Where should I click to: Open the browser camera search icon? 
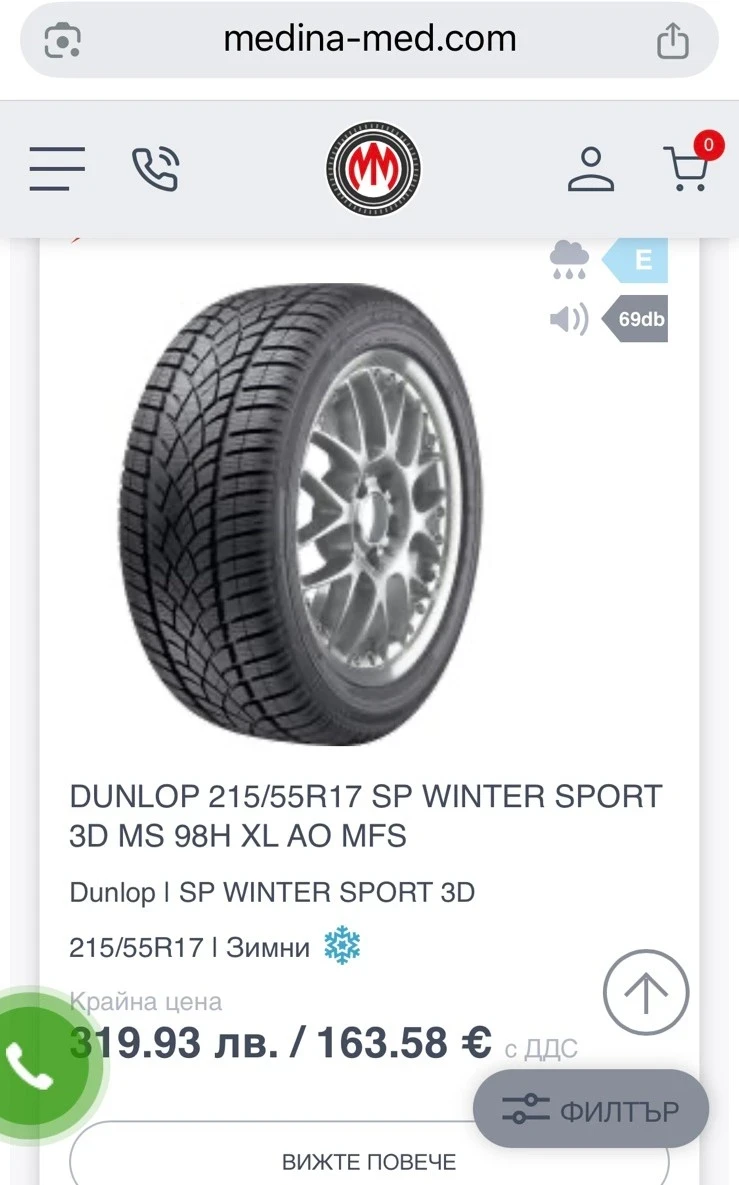pyautogui.click(x=63, y=40)
